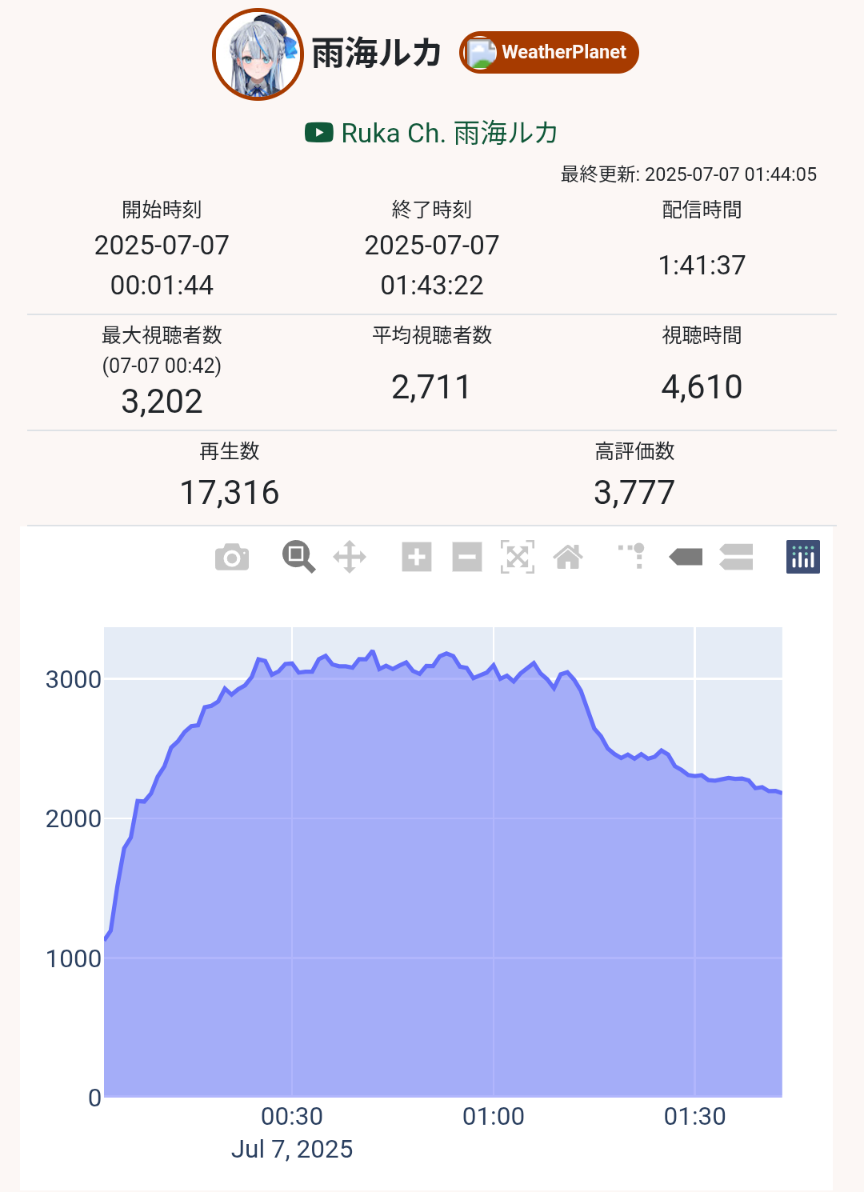Autoscale the chart axes

(x=517, y=557)
